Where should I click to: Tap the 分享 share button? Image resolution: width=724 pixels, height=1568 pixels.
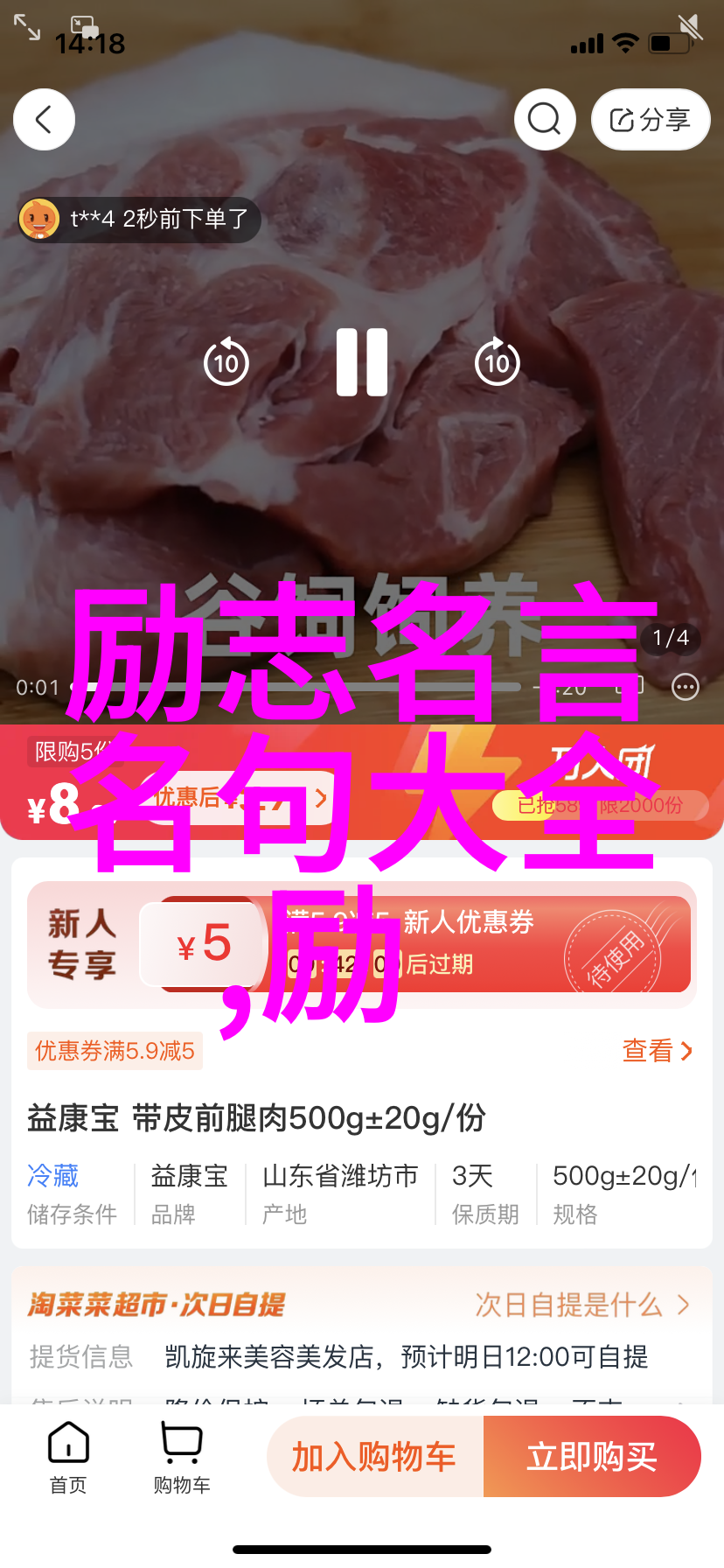click(x=650, y=119)
